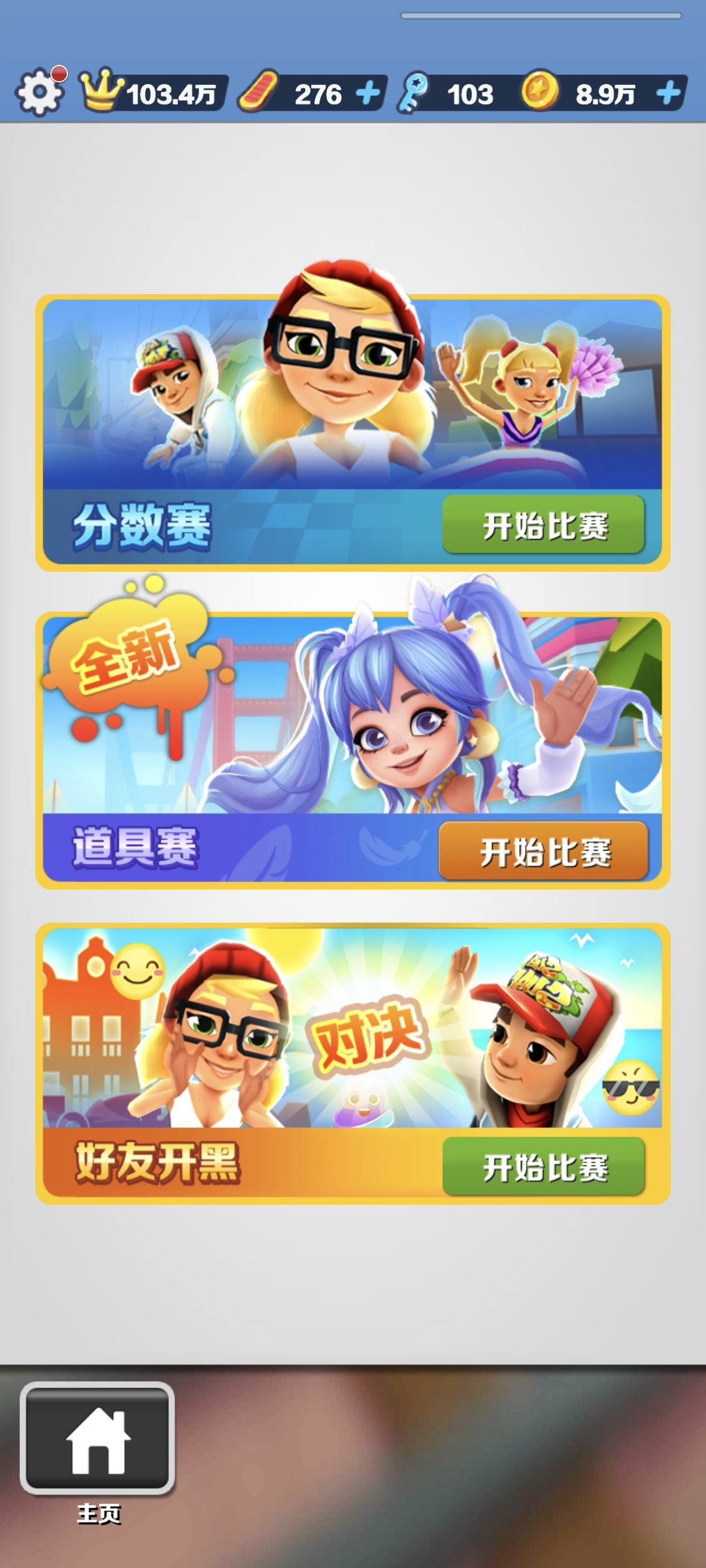Start the 分数赛 score match

(x=544, y=525)
